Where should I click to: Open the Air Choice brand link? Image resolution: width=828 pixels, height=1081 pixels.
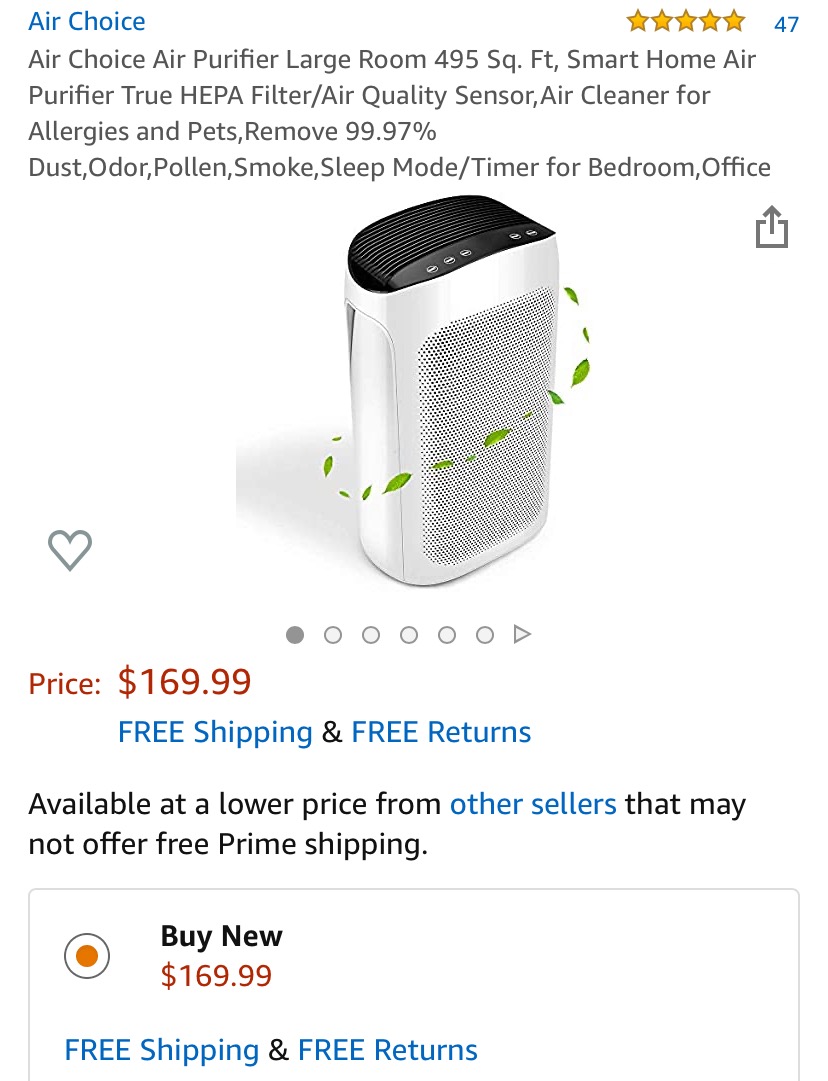[x=87, y=21]
